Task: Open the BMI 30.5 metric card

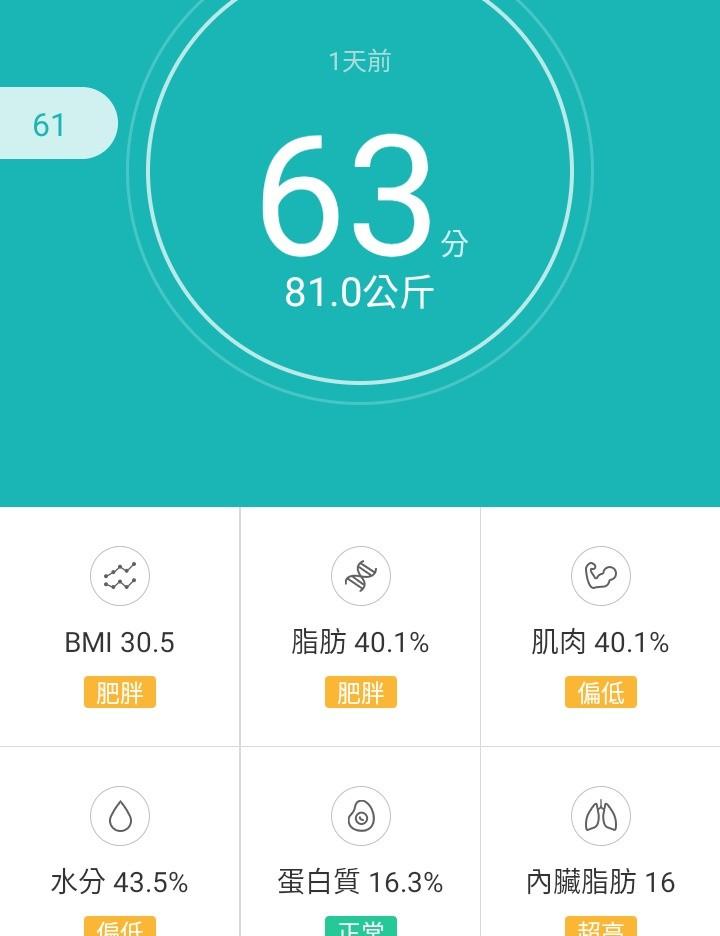Action: (120, 627)
